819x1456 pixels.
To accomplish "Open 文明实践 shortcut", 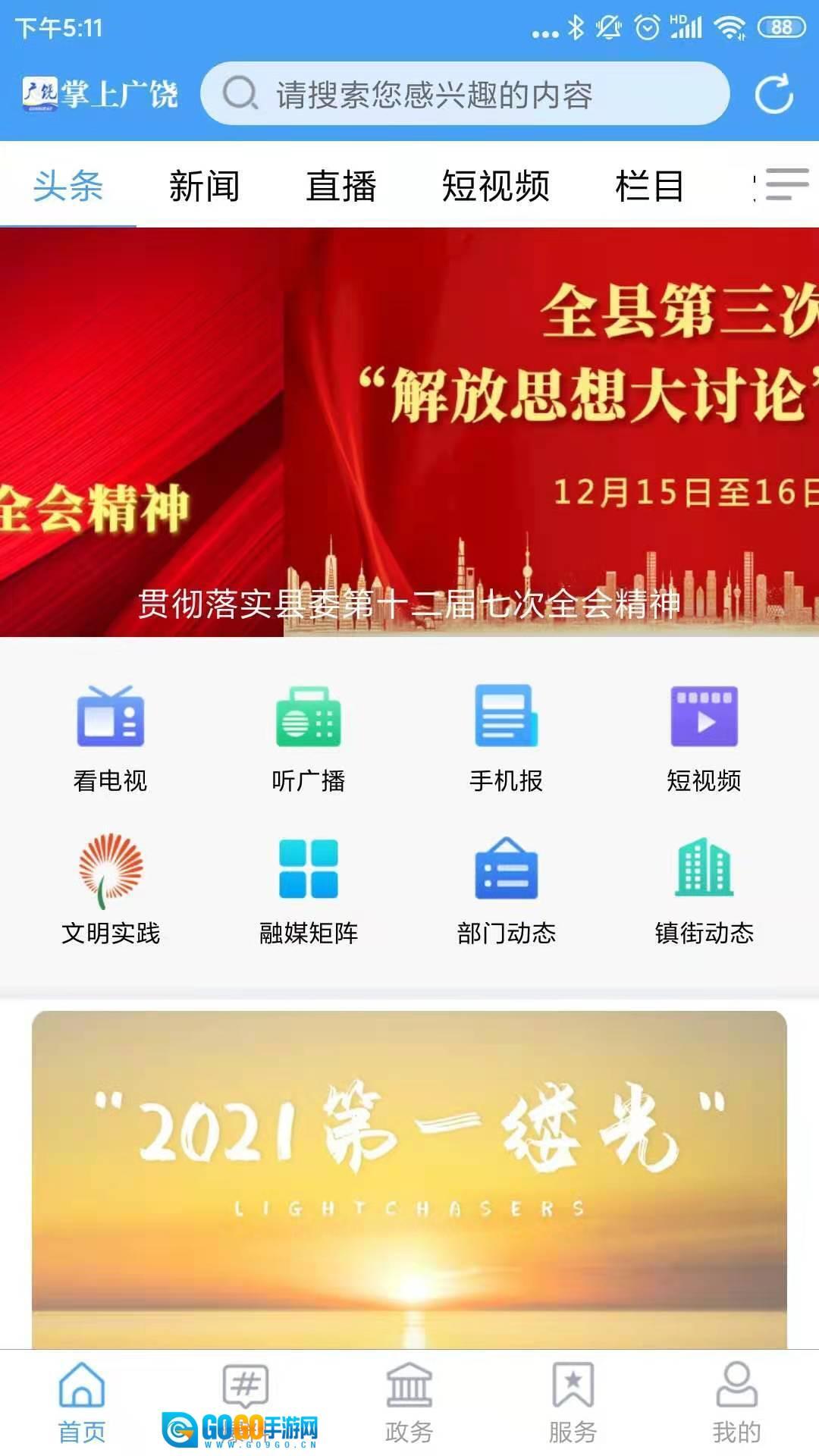I will coord(110,887).
